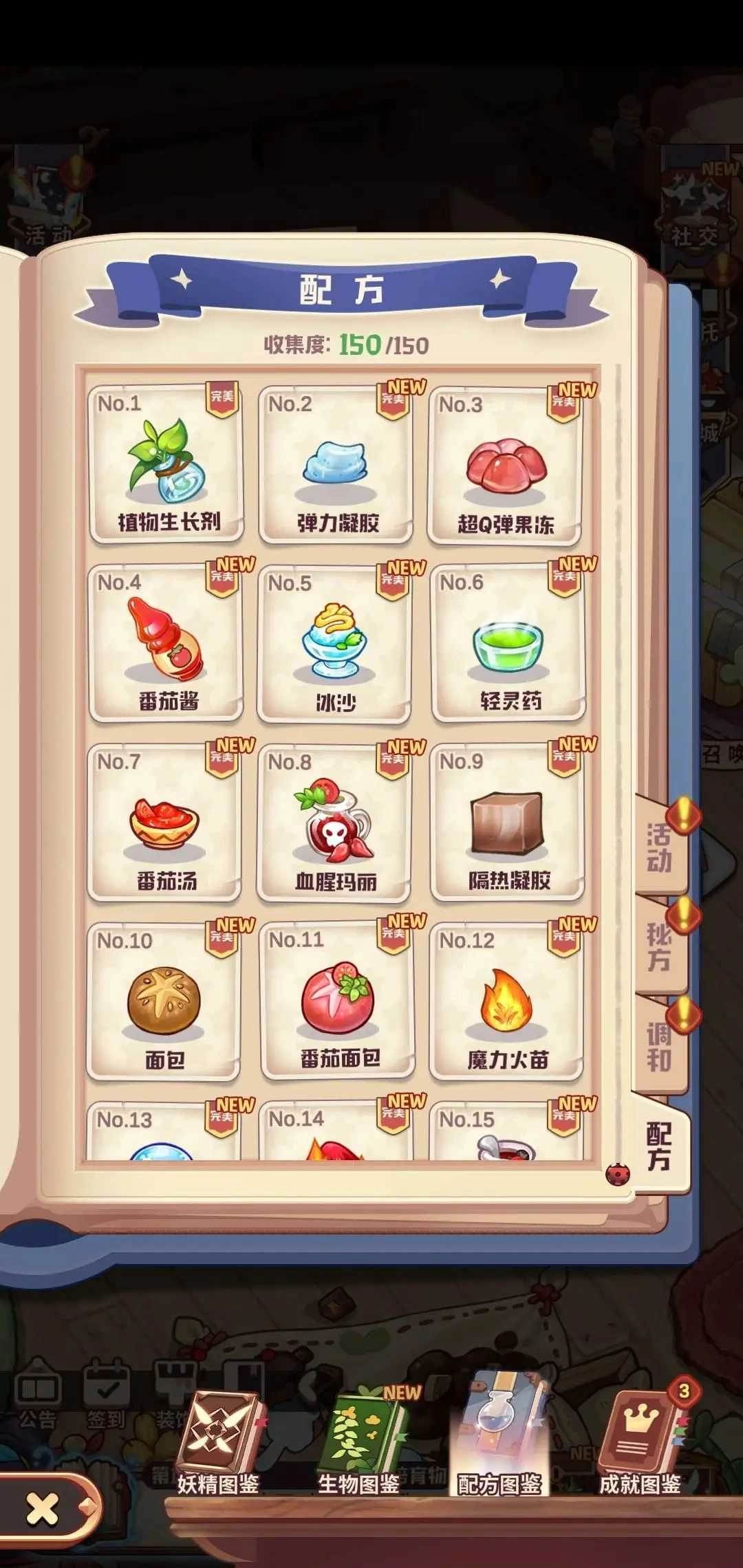Image resolution: width=743 pixels, height=1568 pixels.
Task: Open the 番茄面包 recipe card
Action: [338, 1000]
